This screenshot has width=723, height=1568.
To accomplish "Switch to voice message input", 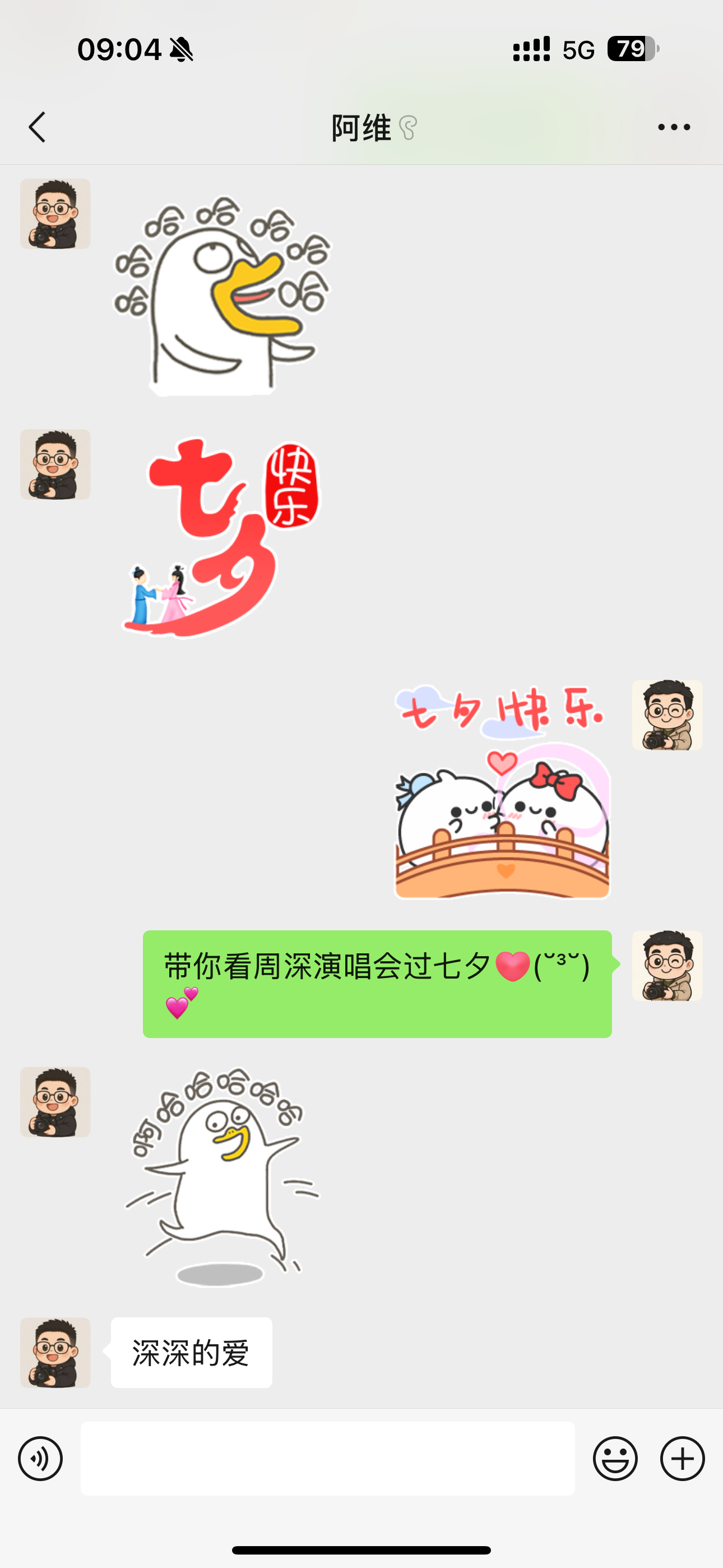I will point(40,1459).
